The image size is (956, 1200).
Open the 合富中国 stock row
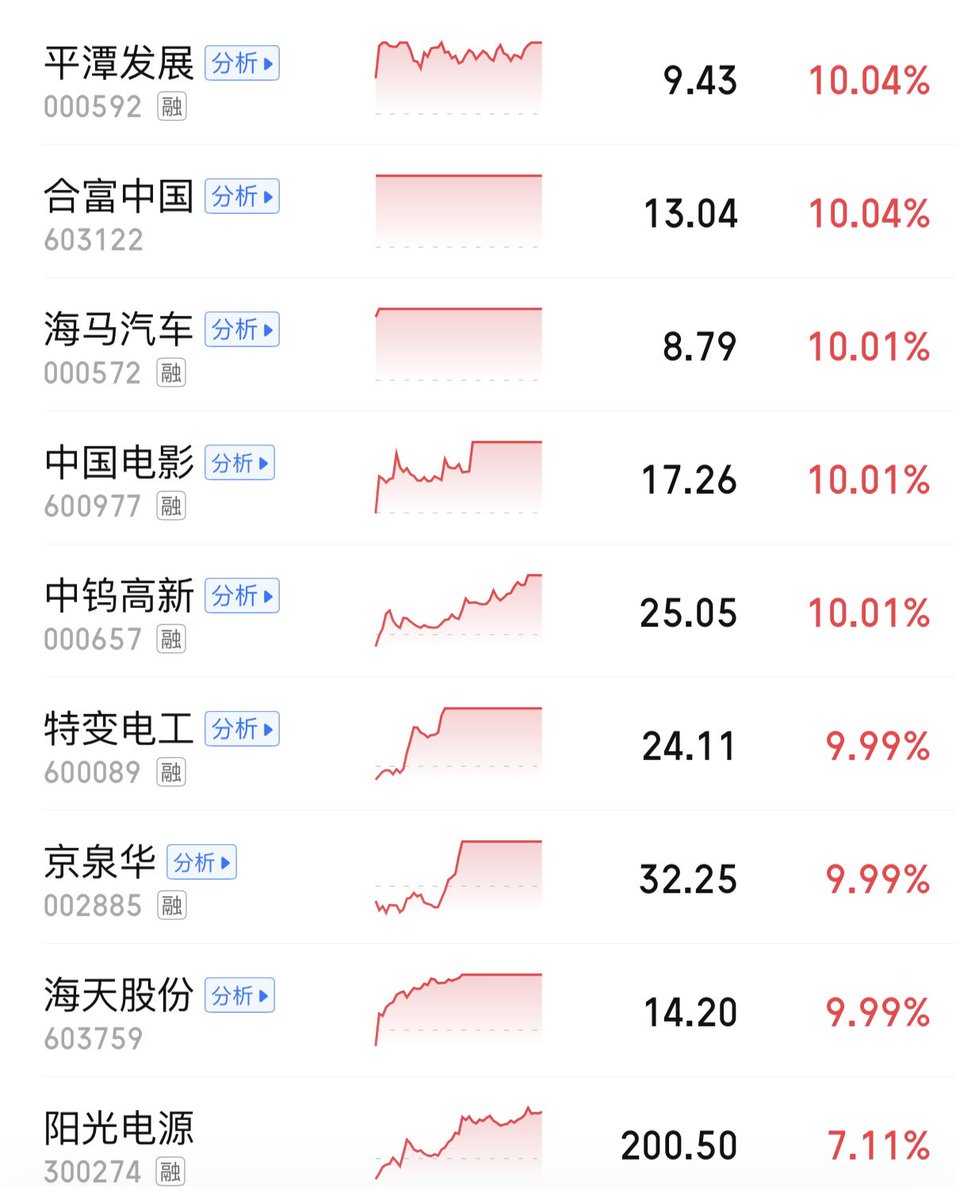click(478, 212)
